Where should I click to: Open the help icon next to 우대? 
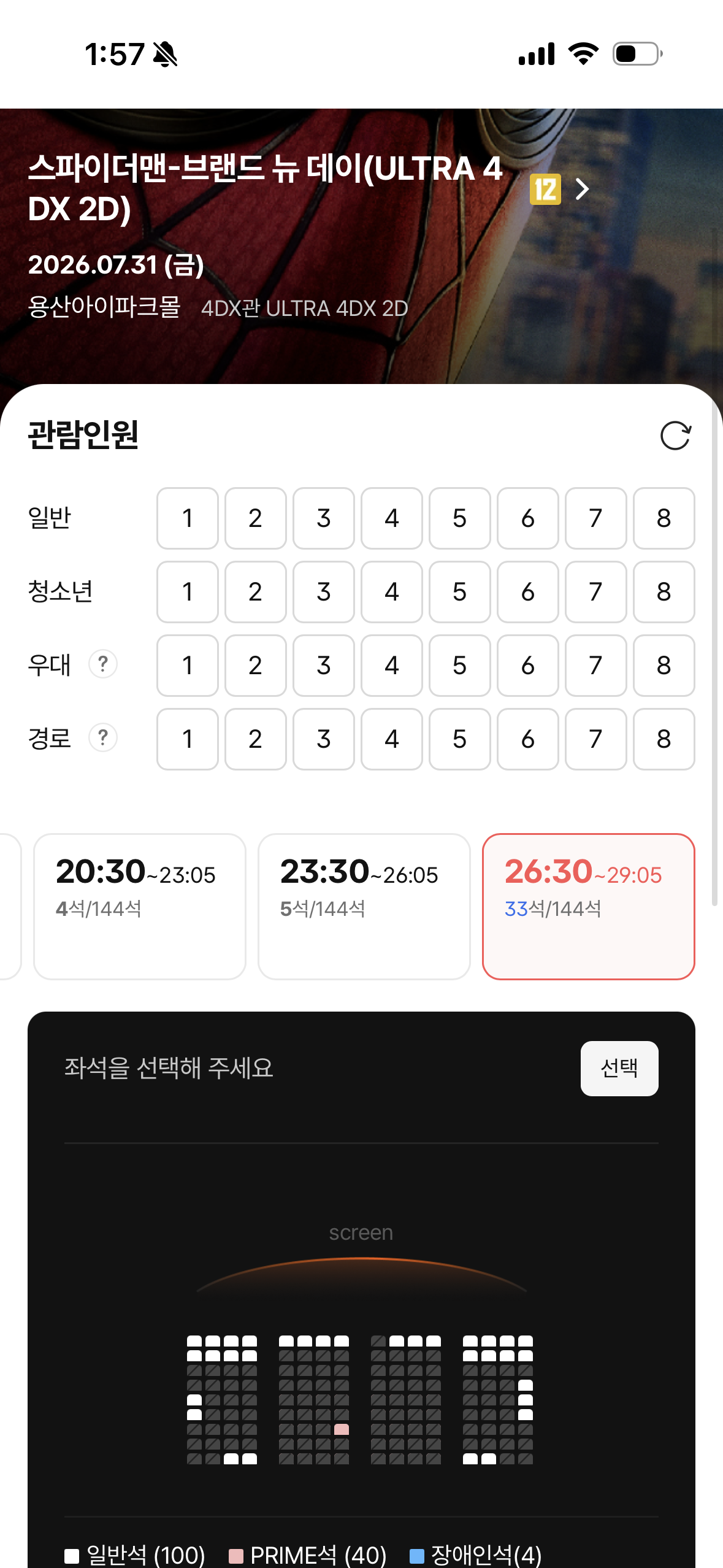(x=103, y=664)
